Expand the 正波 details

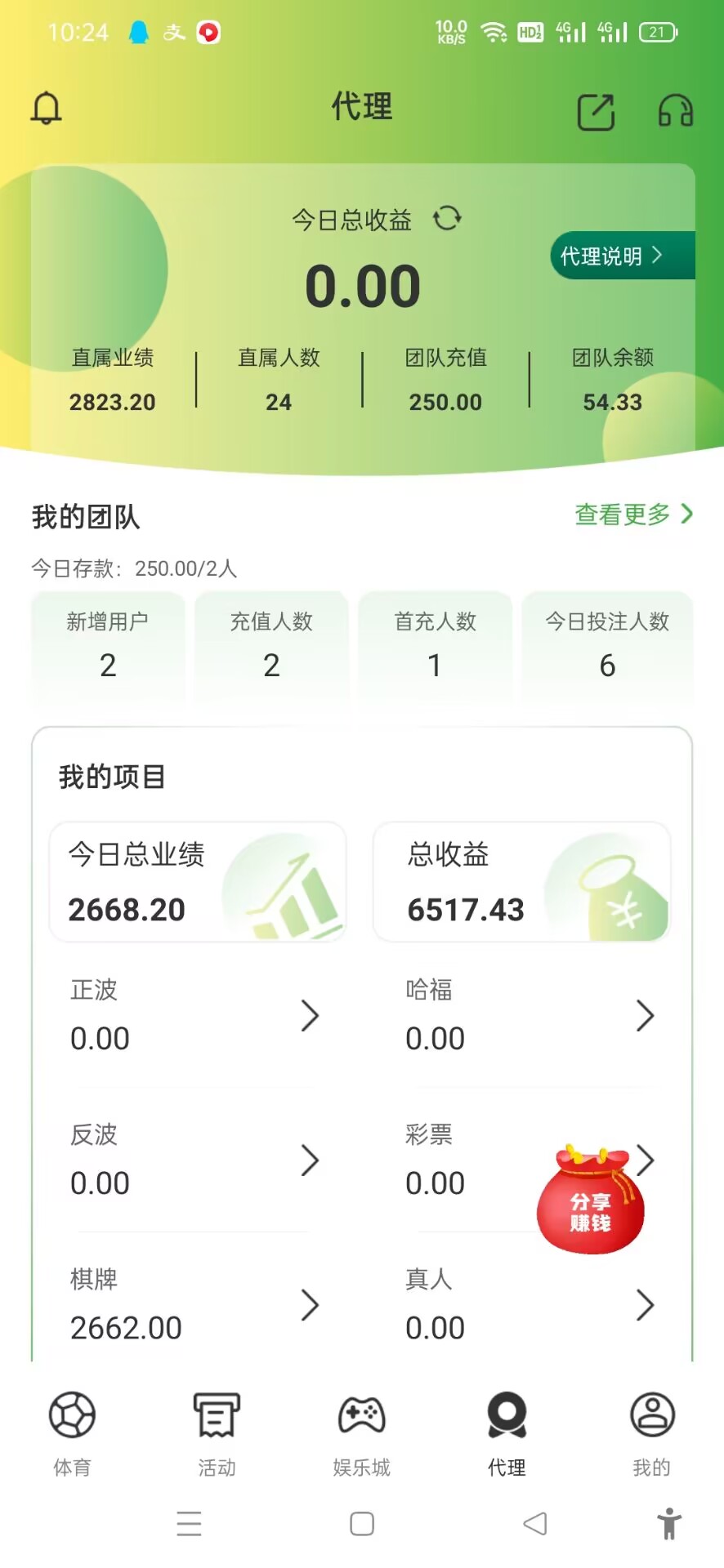point(310,1015)
